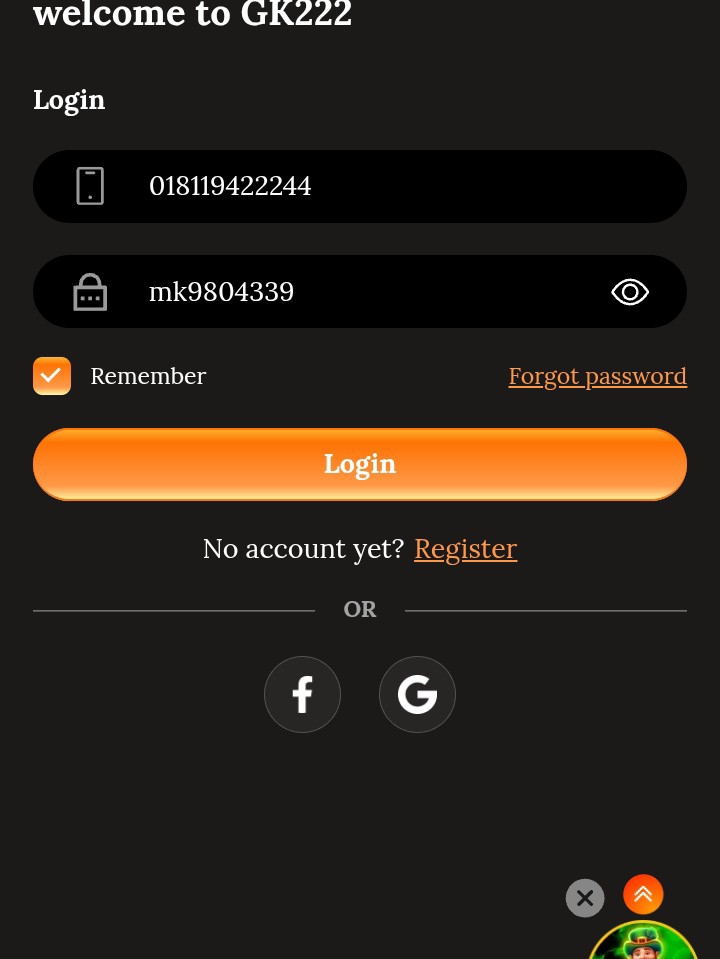Tap the phone number input field
This screenshot has width=720, height=959.
pos(400,187)
